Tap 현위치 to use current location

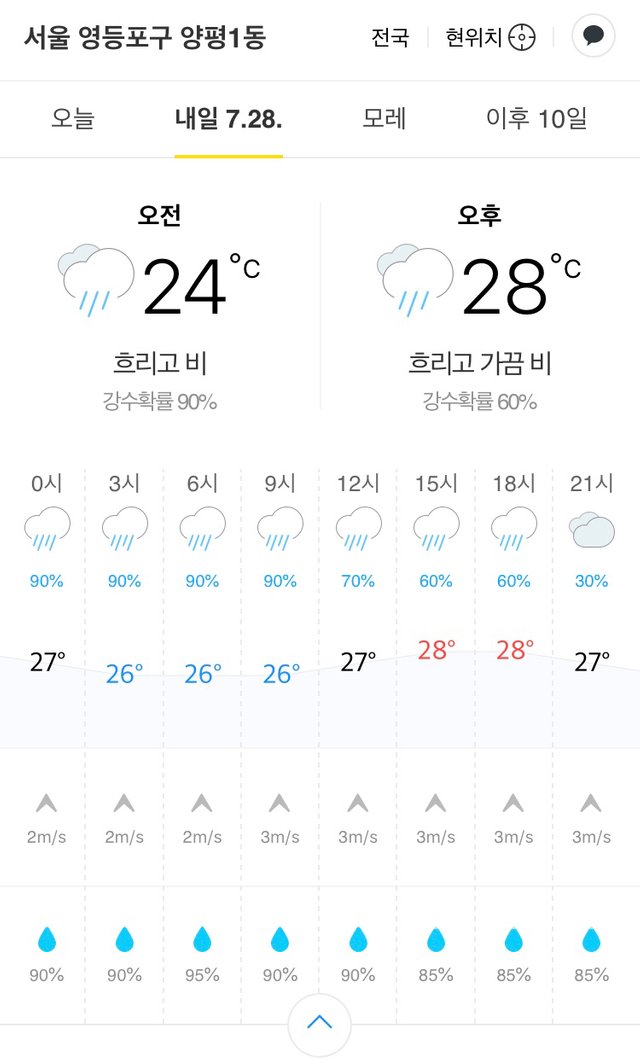(490, 37)
